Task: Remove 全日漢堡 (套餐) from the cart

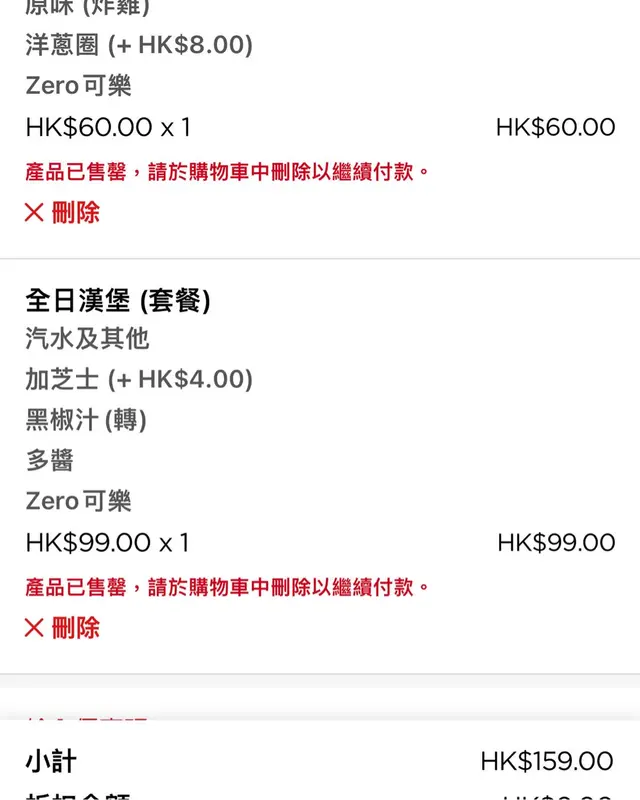Action: [62, 628]
